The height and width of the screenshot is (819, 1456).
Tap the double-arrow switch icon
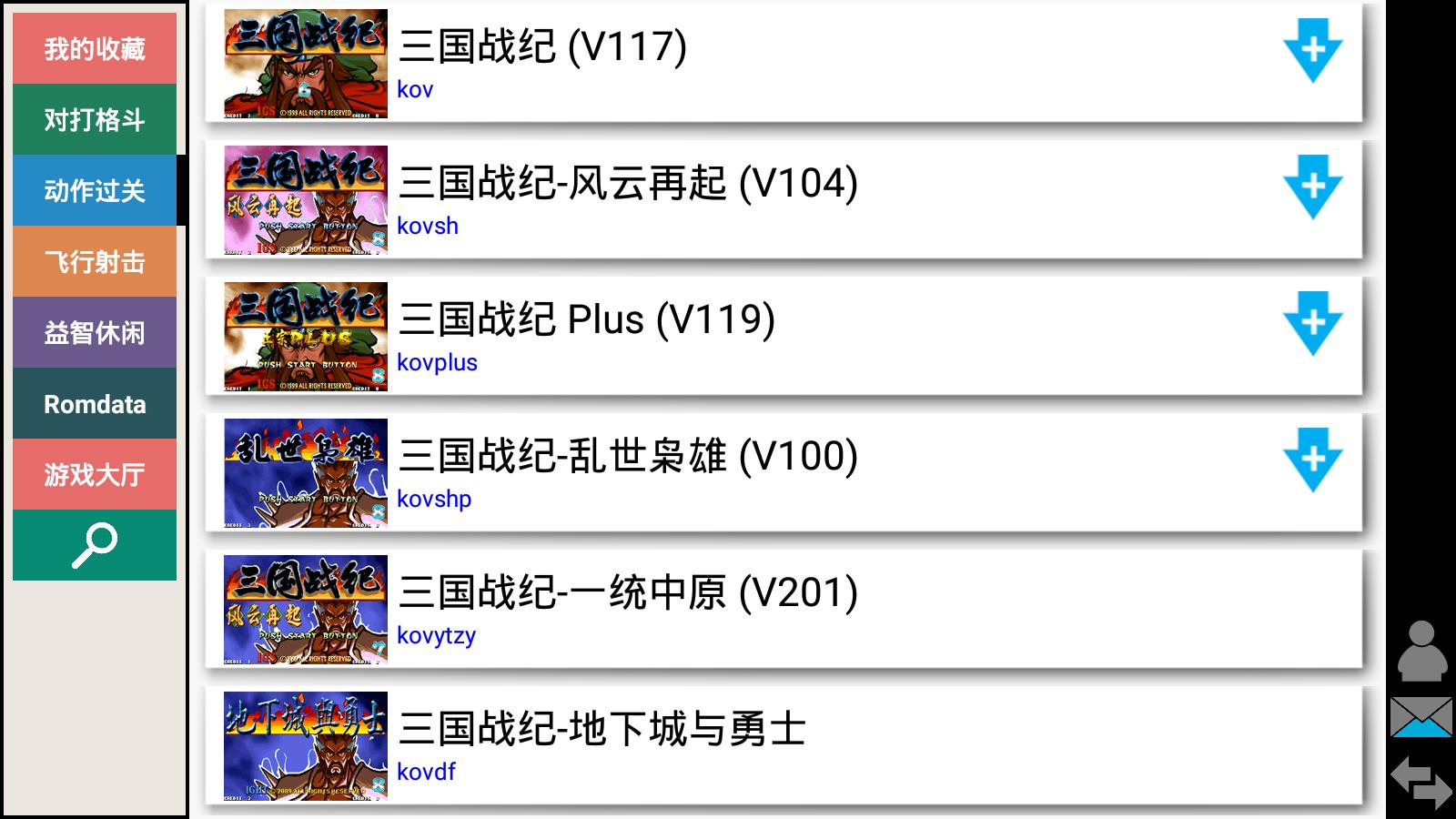coord(1421,782)
